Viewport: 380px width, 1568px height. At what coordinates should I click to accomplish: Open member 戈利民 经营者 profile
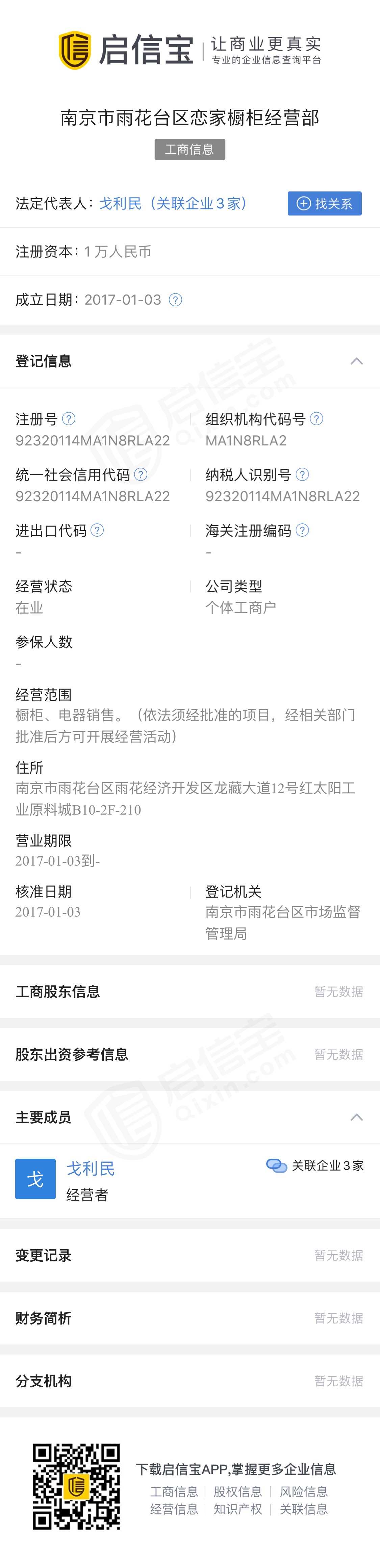pos(90,1169)
